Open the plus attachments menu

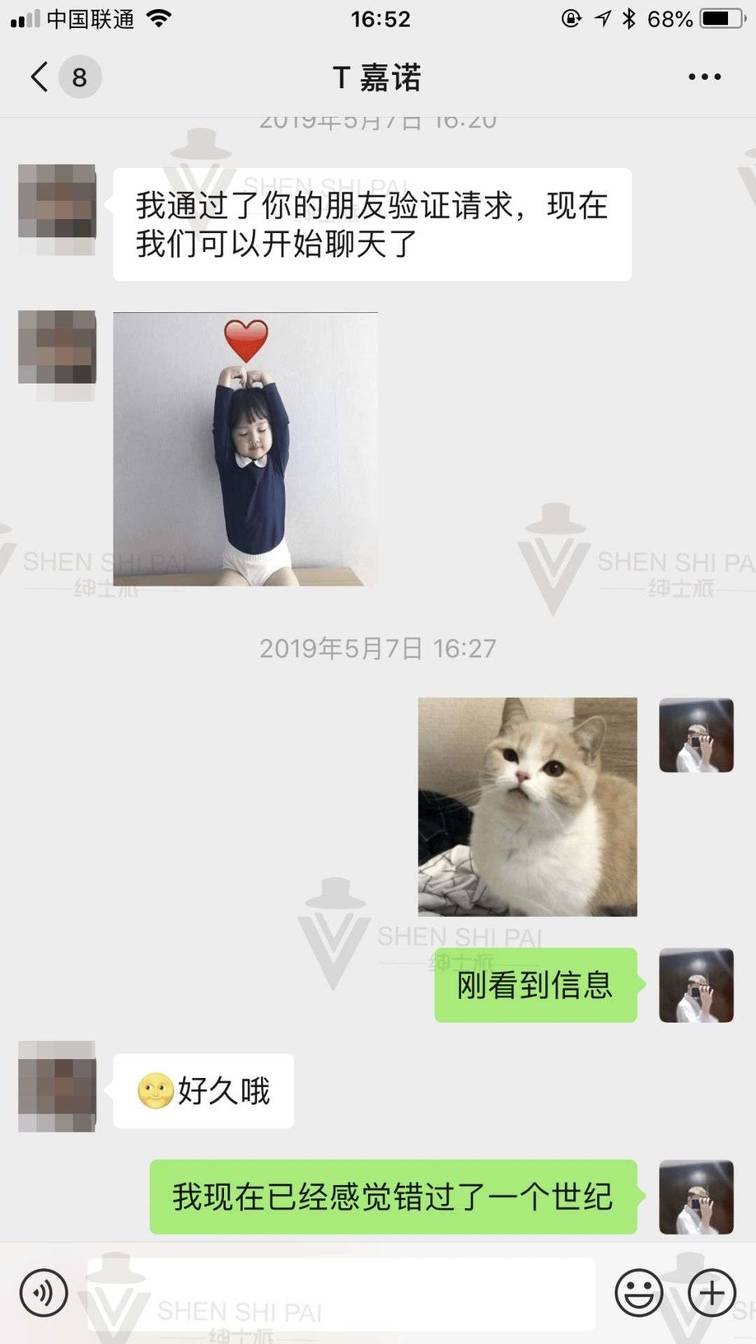tap(712, 1293)
